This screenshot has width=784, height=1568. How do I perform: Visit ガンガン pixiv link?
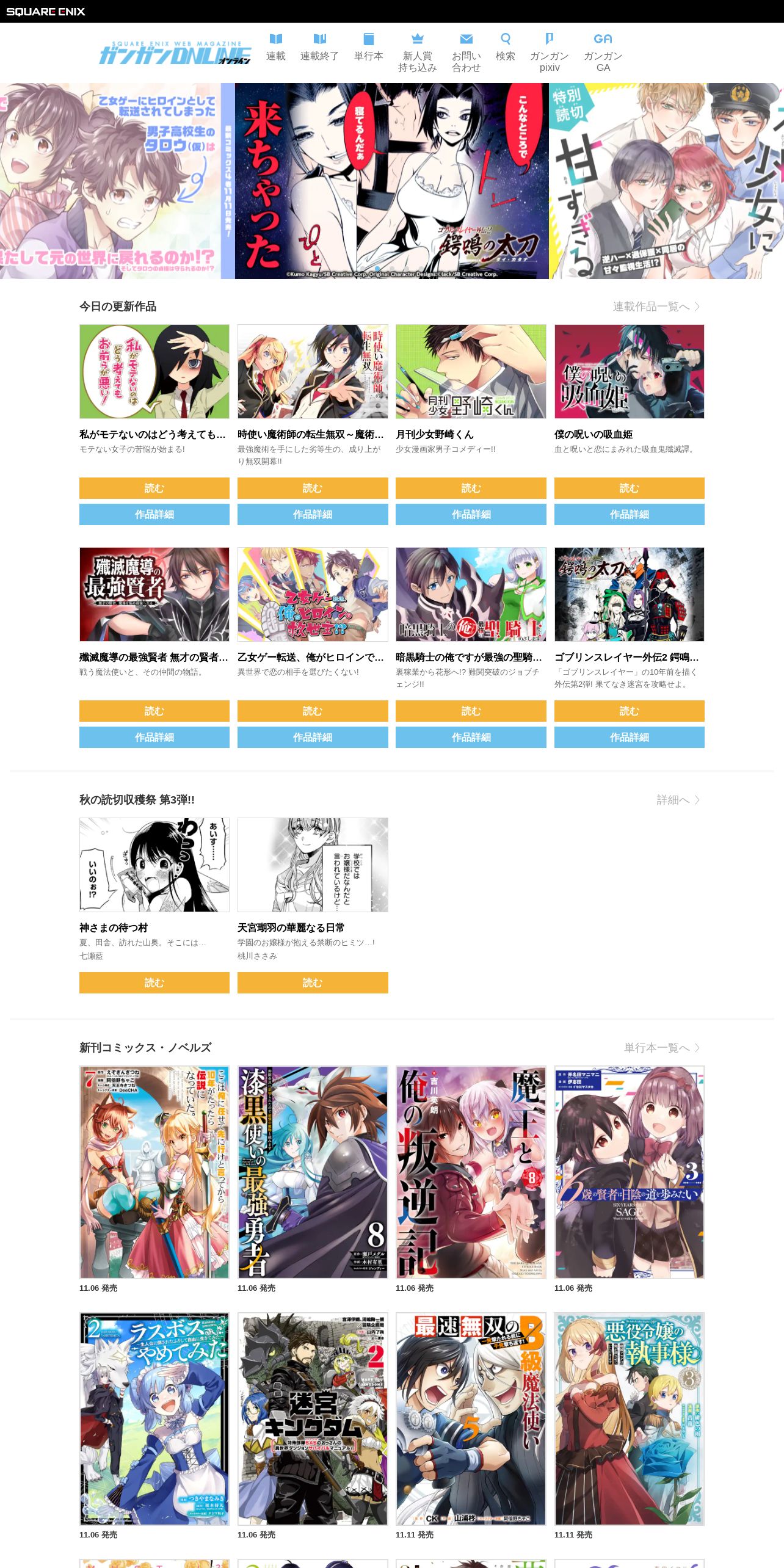[x=550, y=53]
